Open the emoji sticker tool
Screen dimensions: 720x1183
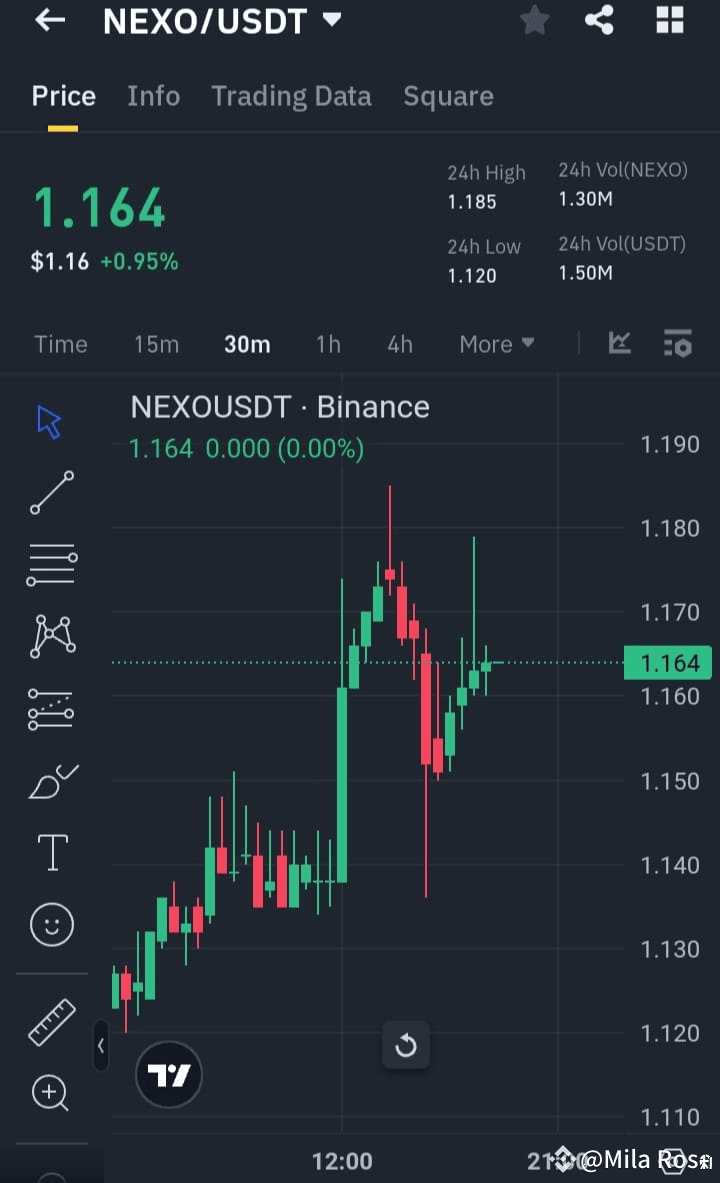pos(50,925)
